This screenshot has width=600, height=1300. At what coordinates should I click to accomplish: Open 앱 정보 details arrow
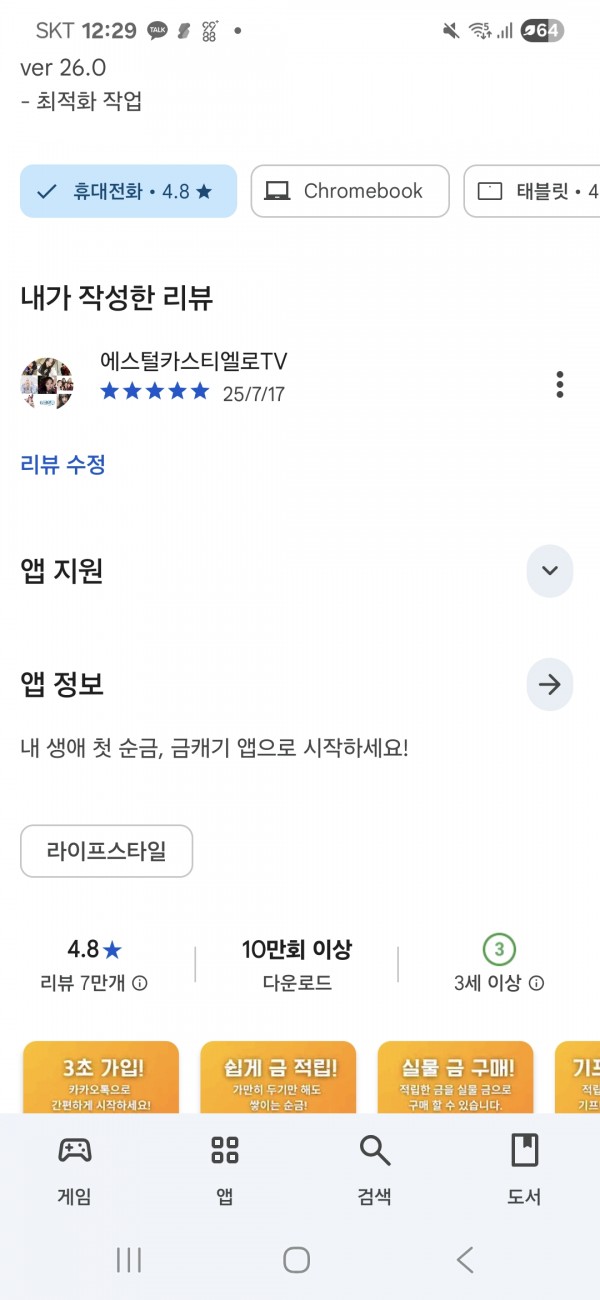(550, 685)
